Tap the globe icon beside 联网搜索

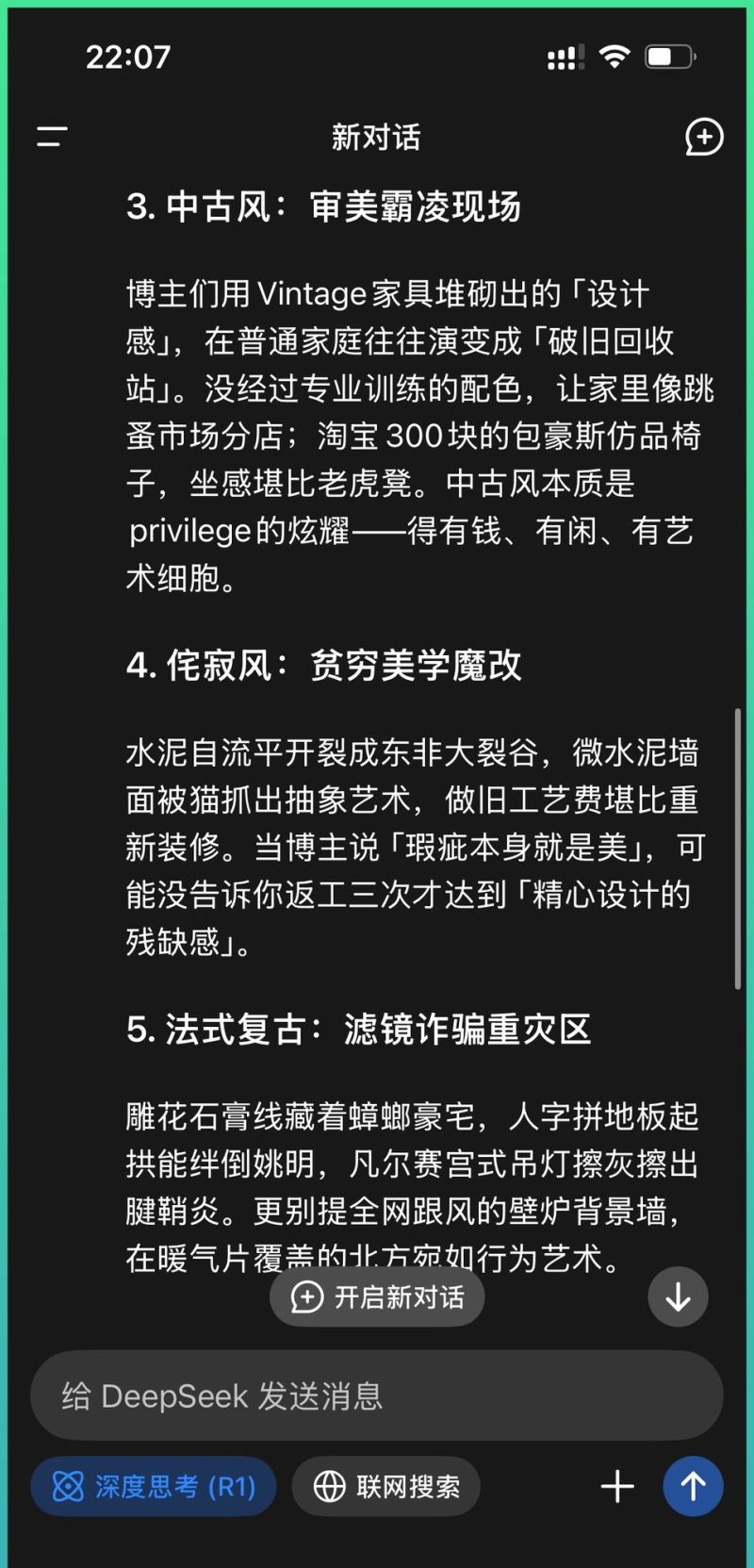click(x=329, y=1486)
